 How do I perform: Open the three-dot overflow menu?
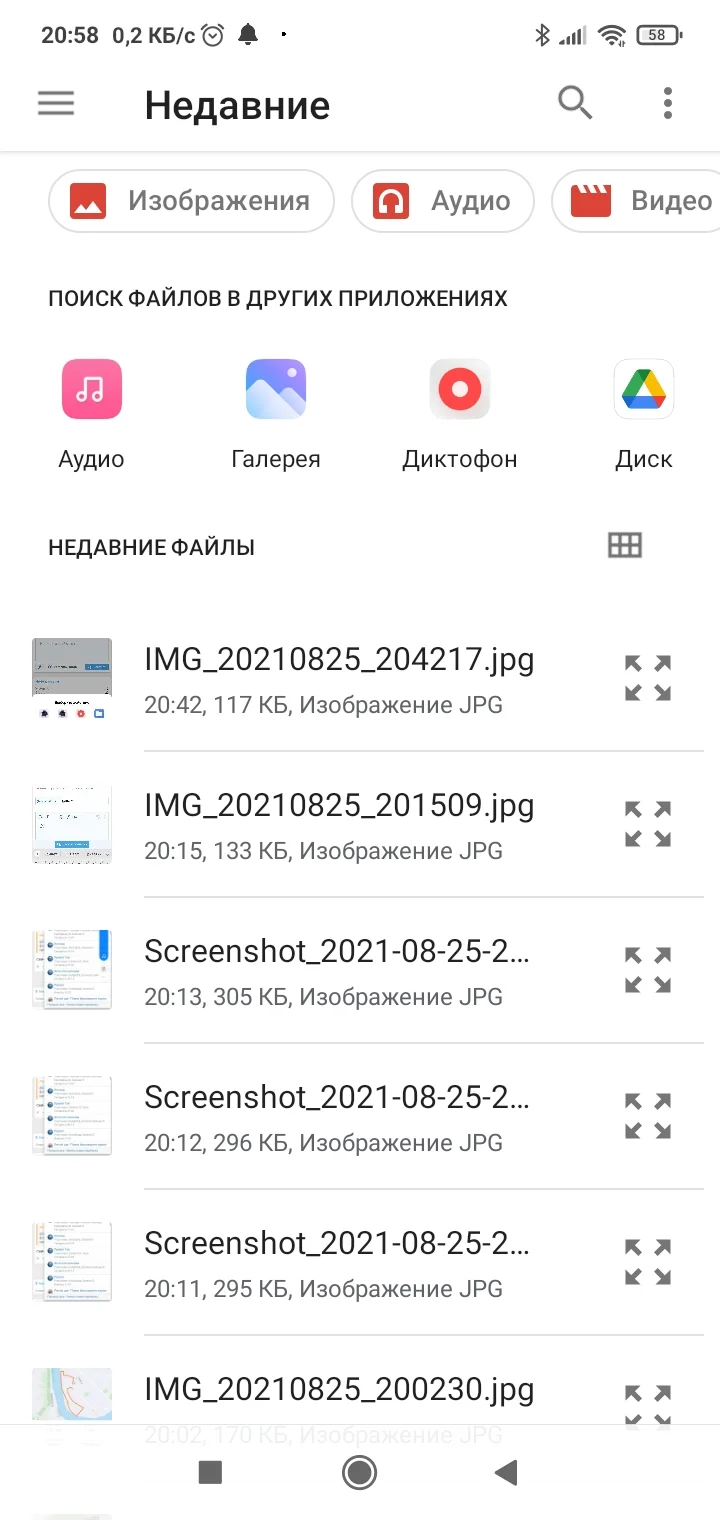click(667, 103)
